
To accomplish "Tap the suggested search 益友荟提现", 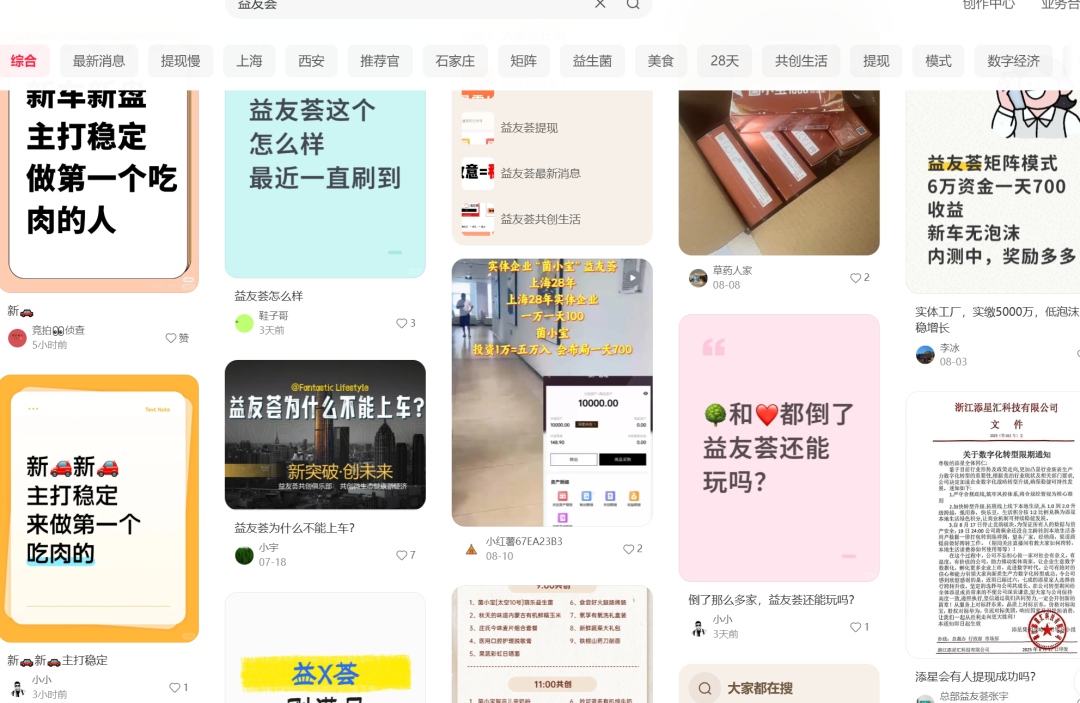I will (529, 128).
